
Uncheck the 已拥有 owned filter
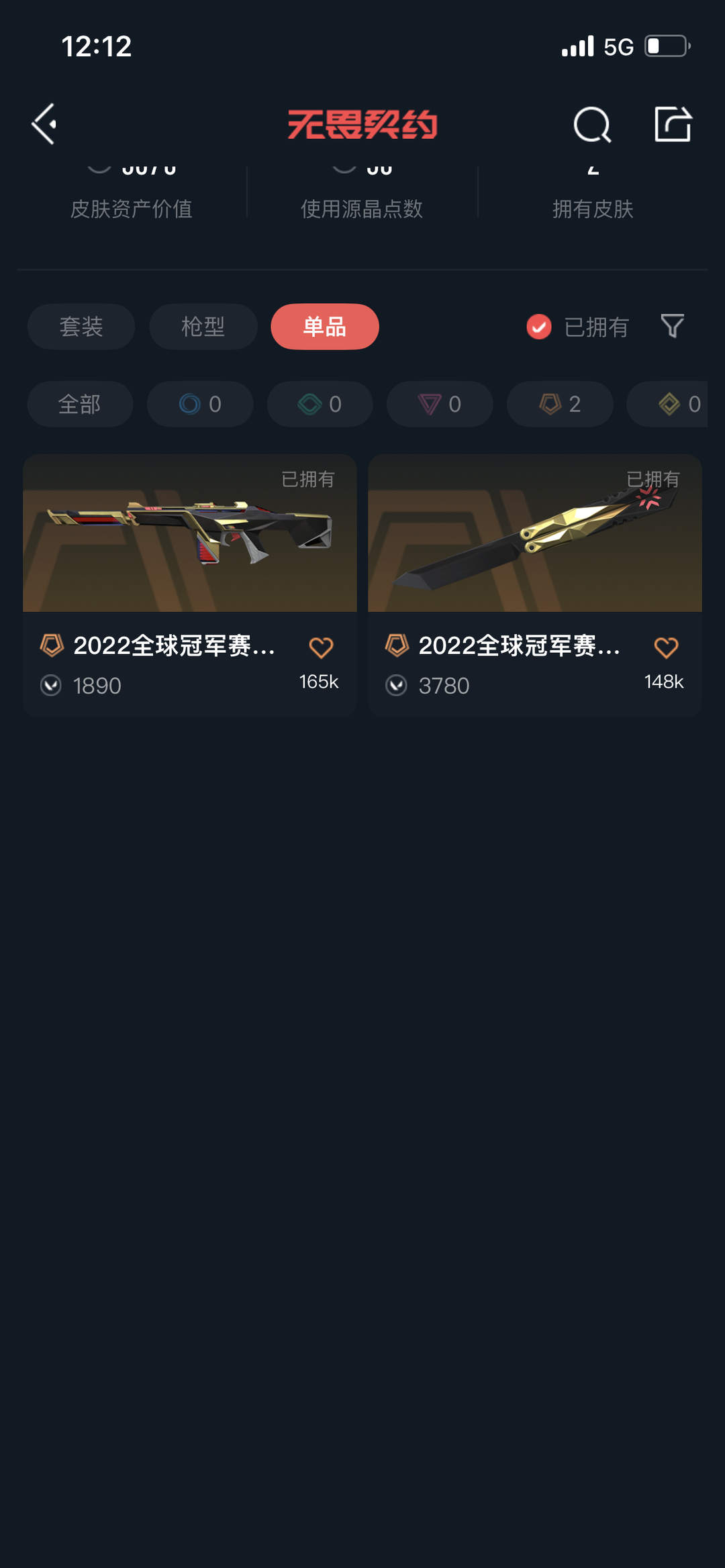pyautogui.click(x=577, y=327)
